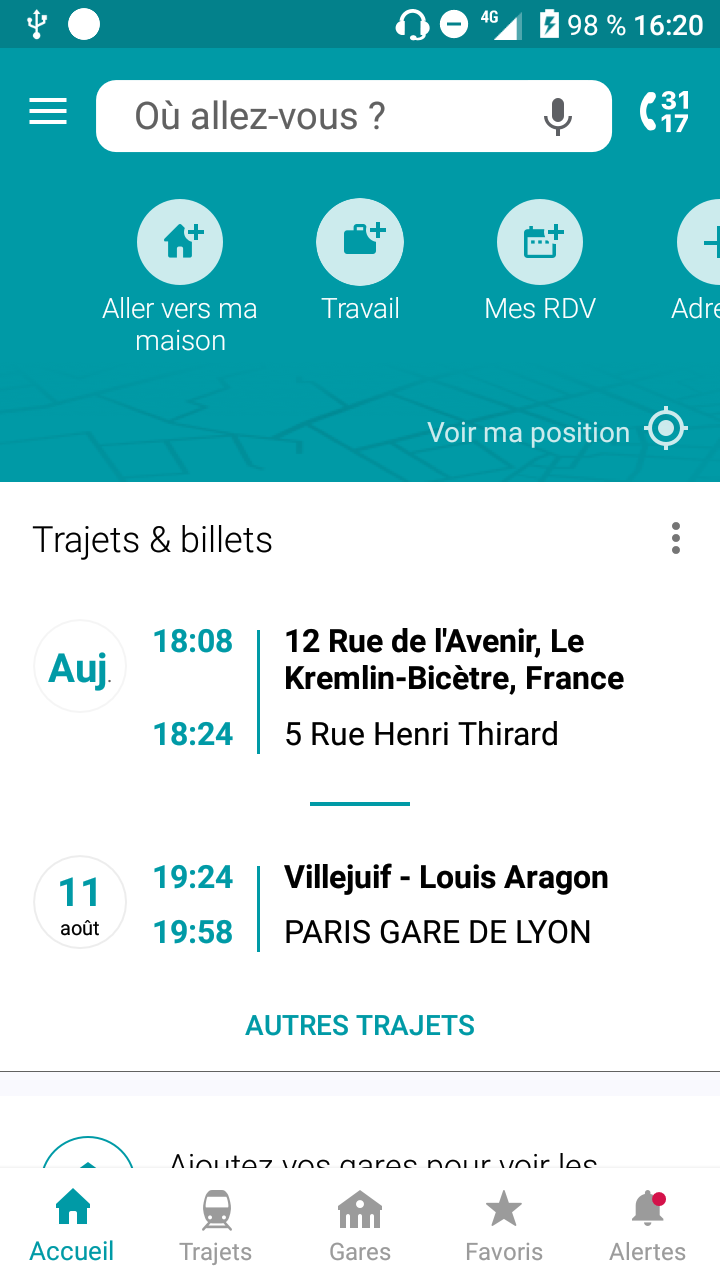Call the 3117 emergency number

pyautogui.click(x=664, y=112)
